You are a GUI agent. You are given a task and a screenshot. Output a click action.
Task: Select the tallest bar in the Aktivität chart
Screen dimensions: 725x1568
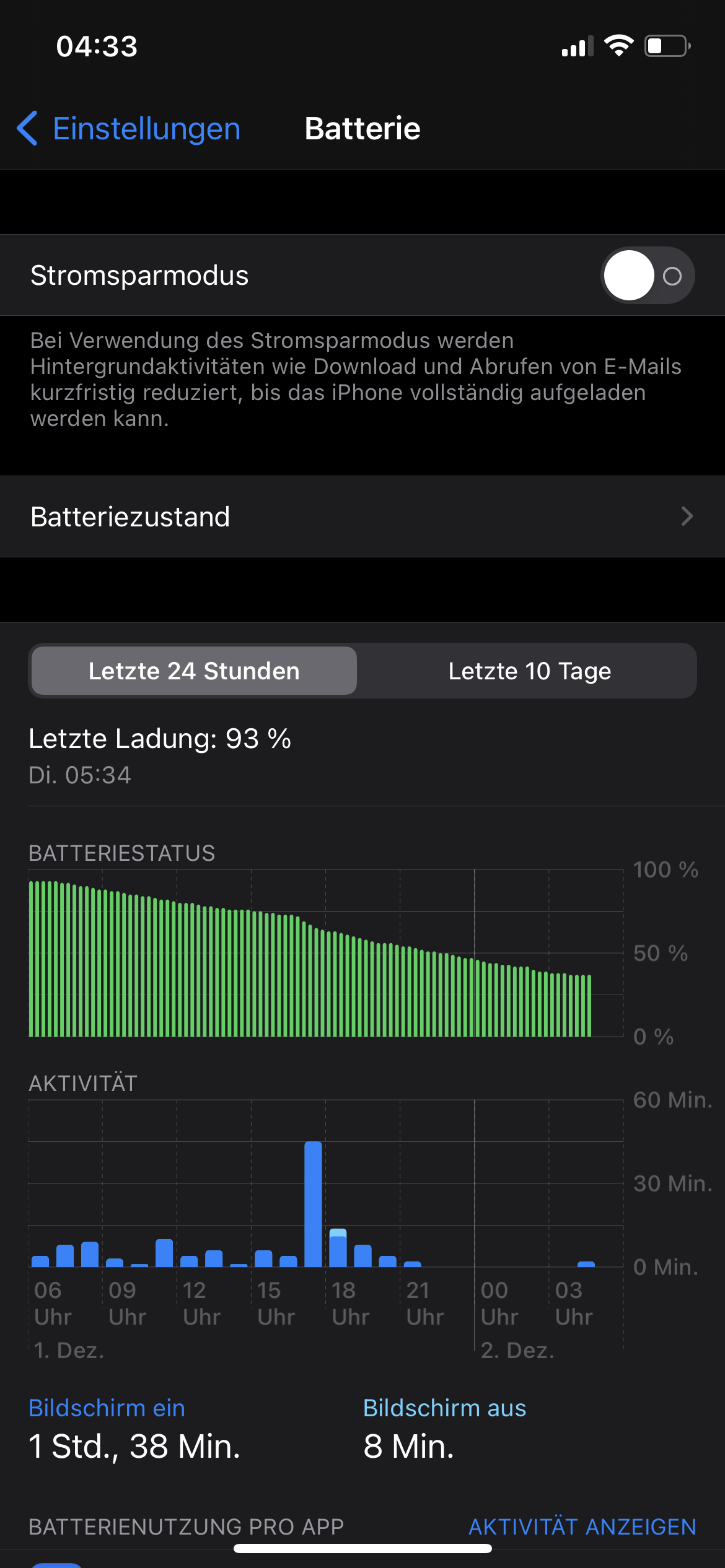coord(313,1203)
